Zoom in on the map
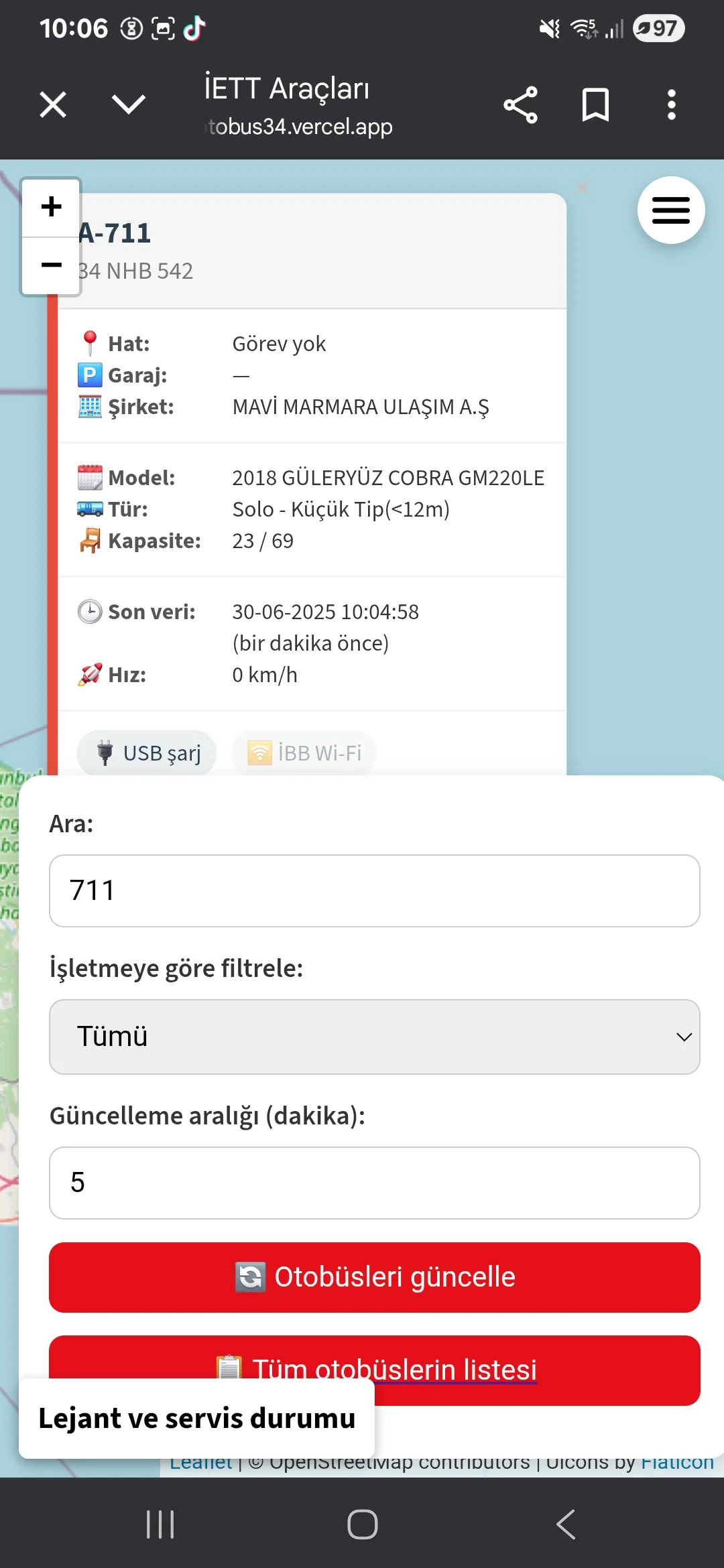 click(x=52, y=207)
